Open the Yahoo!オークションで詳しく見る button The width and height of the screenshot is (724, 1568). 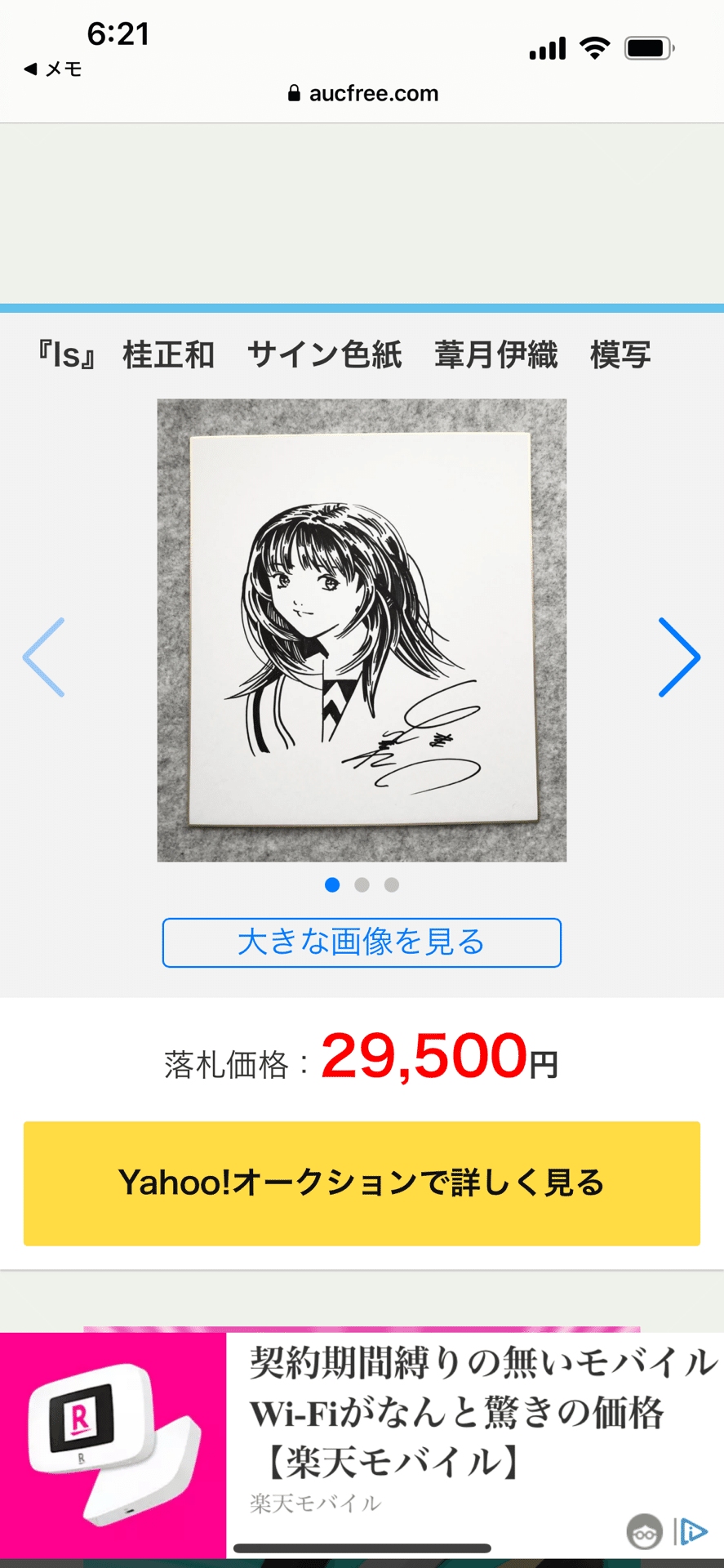(362, 1183)
